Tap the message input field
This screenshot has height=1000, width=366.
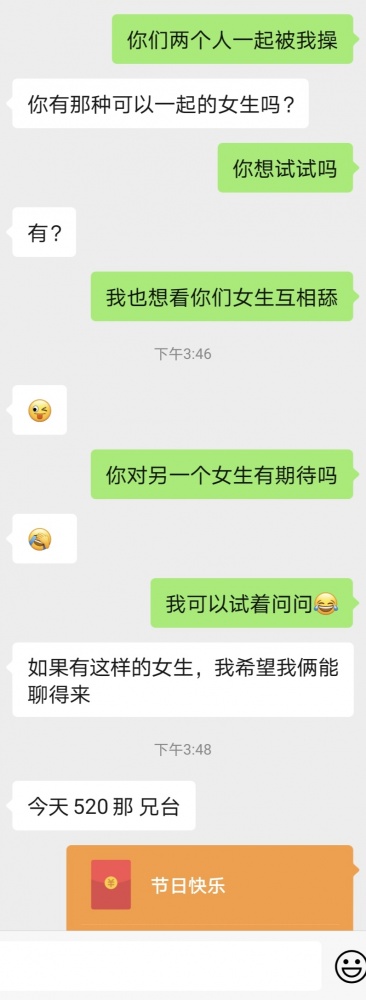161,966
